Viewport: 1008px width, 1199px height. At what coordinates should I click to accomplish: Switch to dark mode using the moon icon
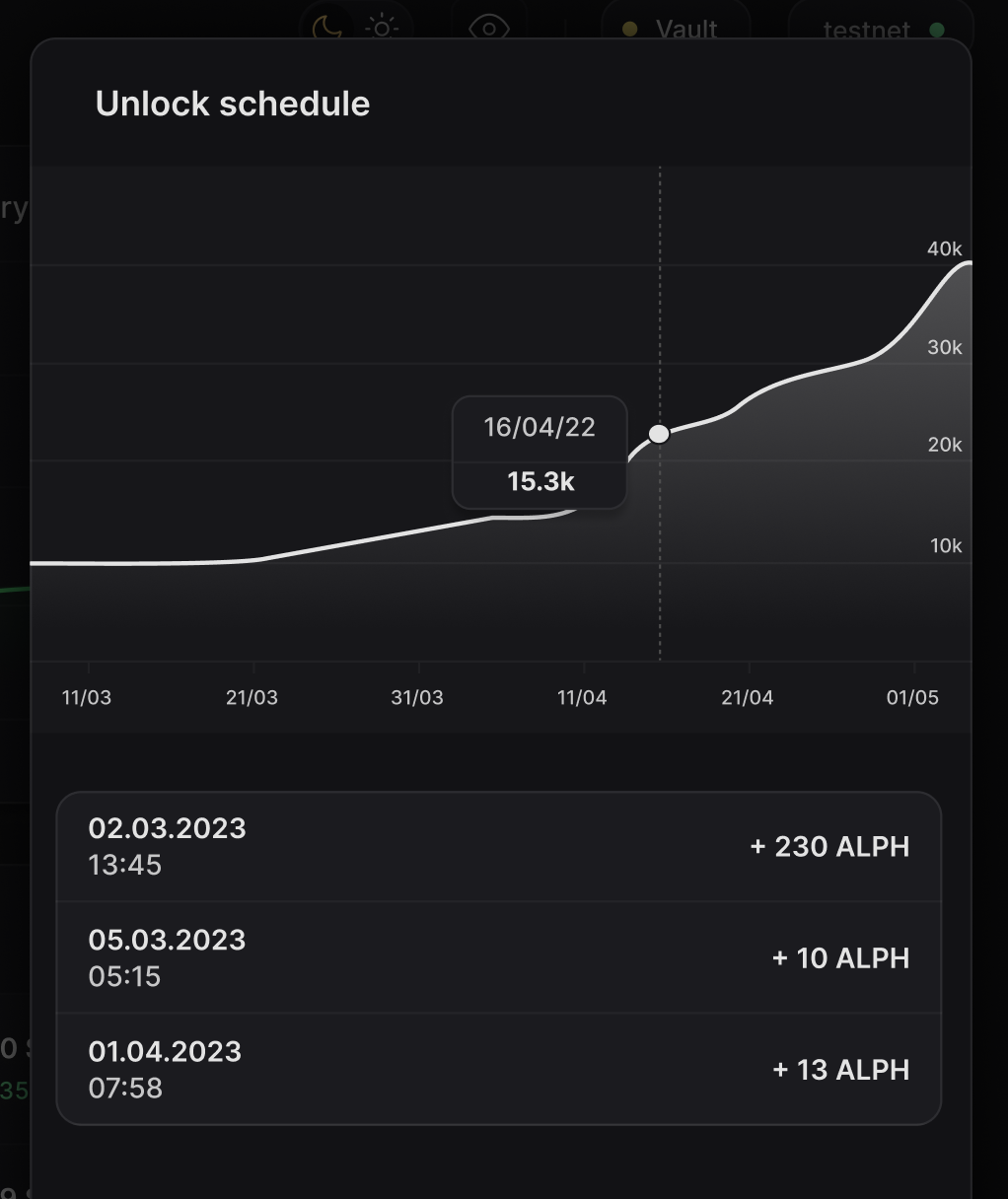point(326,27)
